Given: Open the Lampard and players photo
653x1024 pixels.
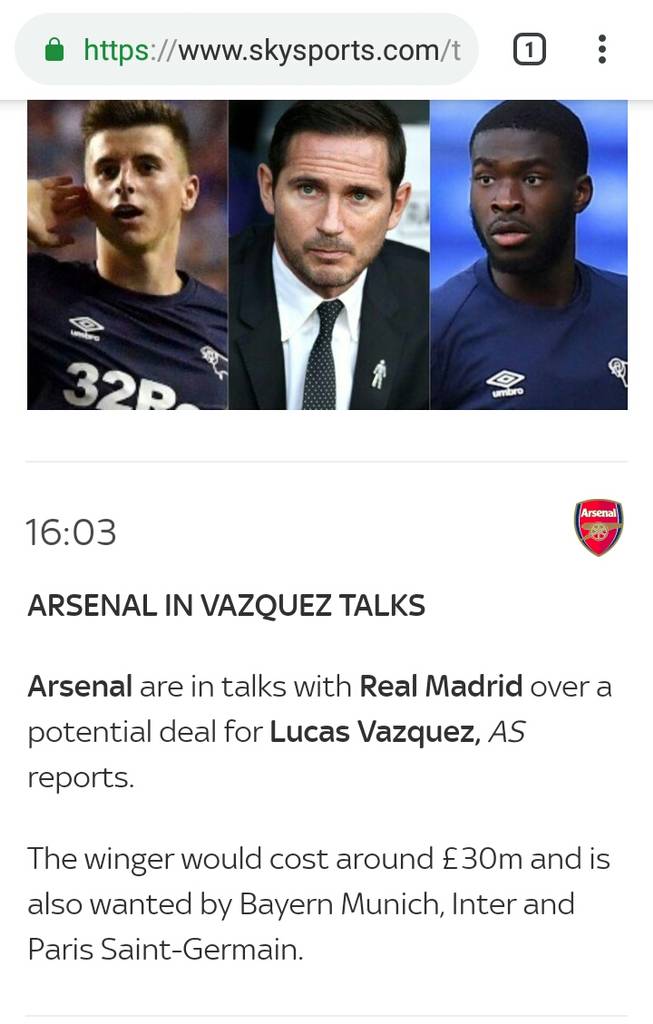Looking at the screenshot, I should [x=327, y=255].
